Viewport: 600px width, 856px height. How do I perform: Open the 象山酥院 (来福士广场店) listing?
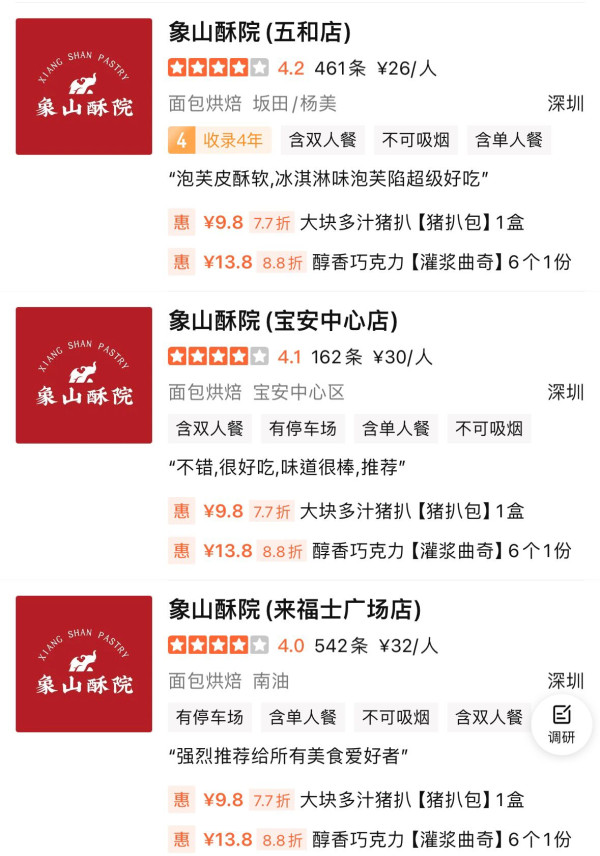[x=294, y=610]
